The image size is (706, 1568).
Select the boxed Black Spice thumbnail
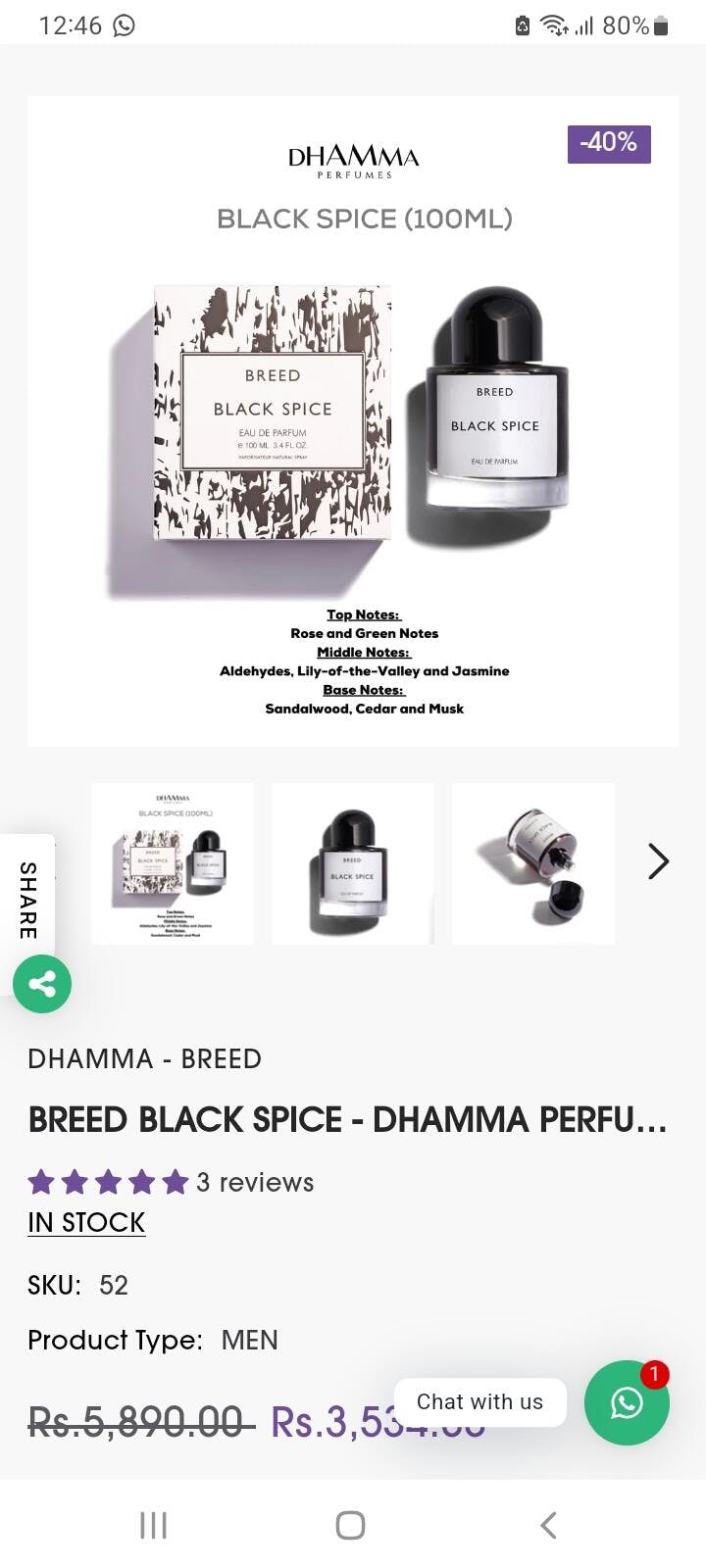point(173,863)
